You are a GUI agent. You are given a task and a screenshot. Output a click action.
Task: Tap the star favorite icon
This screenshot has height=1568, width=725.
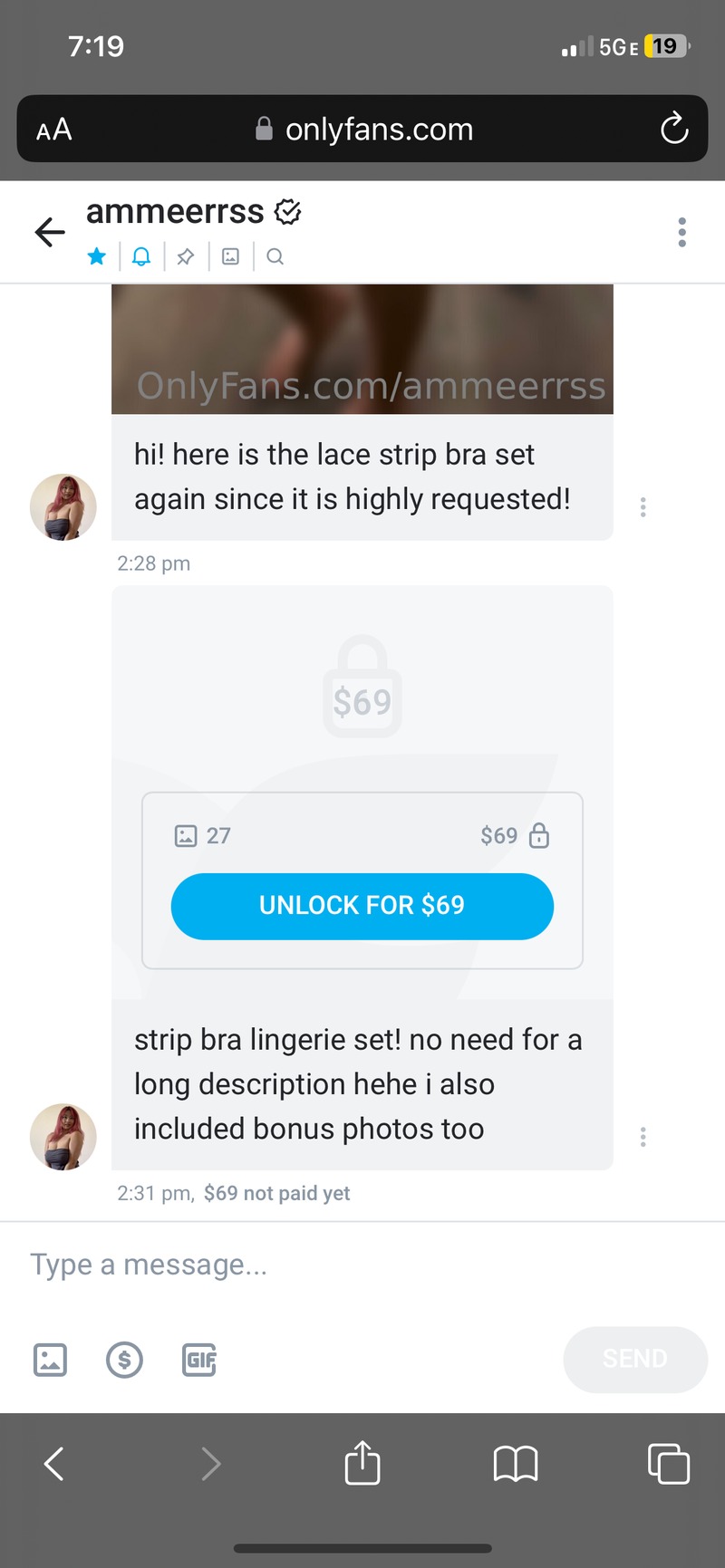point(97,256)
